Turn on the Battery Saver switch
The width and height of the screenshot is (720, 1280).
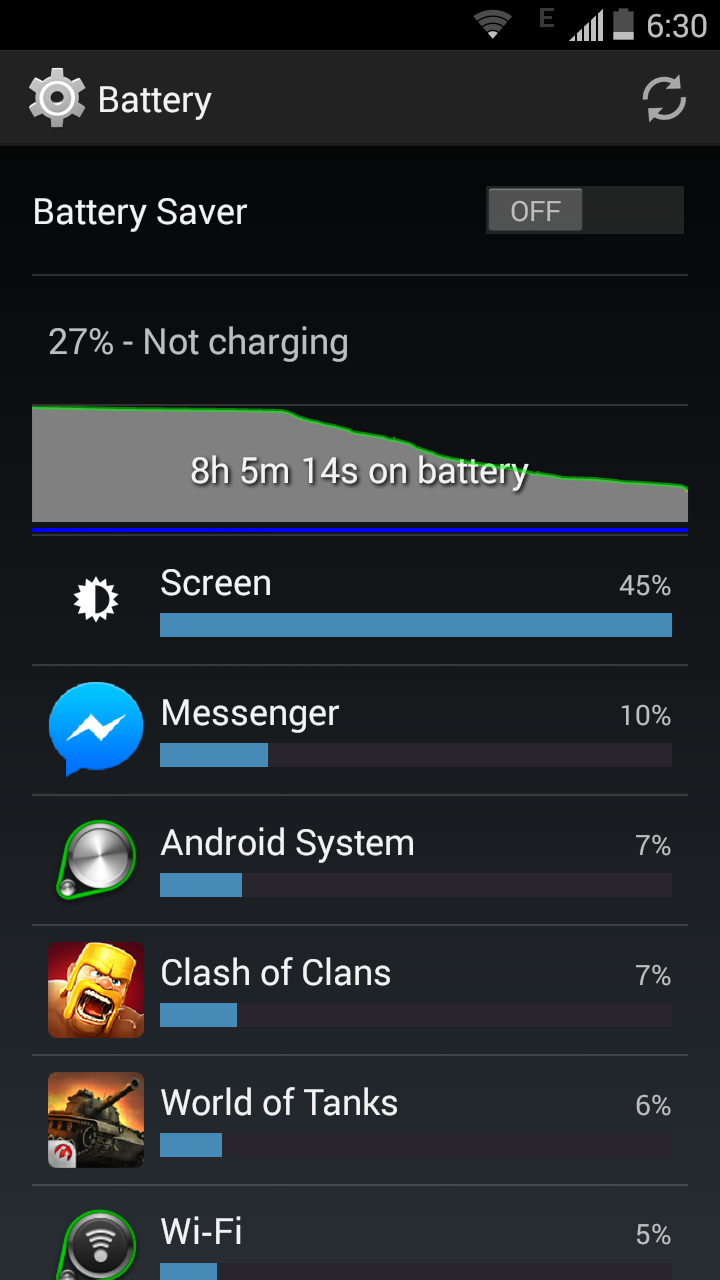point(584,211)
